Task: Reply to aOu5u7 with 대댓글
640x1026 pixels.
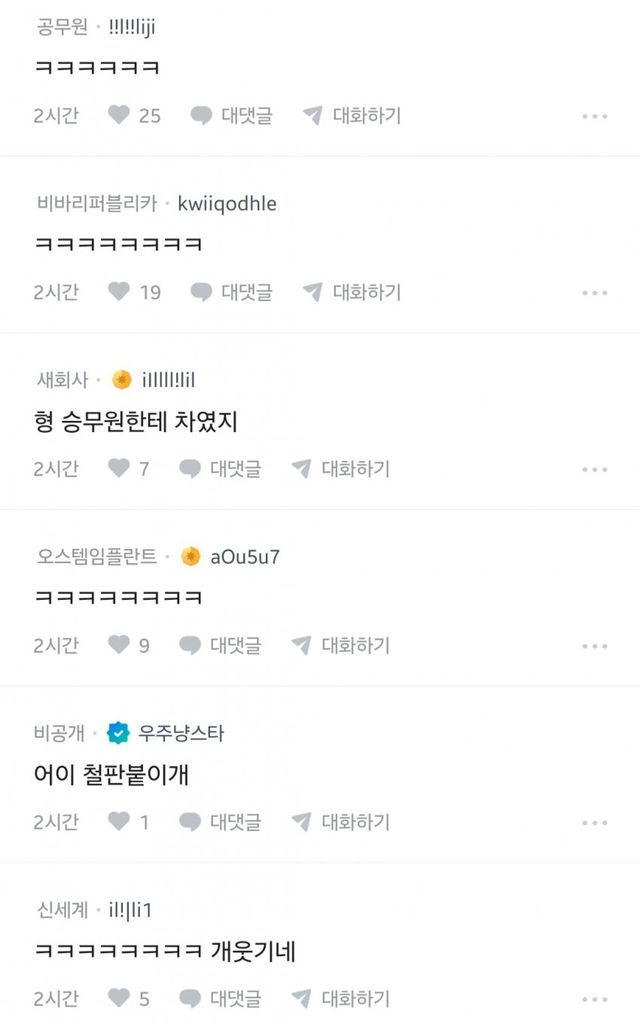Action: pyautogui.click(x=221, y=645)
